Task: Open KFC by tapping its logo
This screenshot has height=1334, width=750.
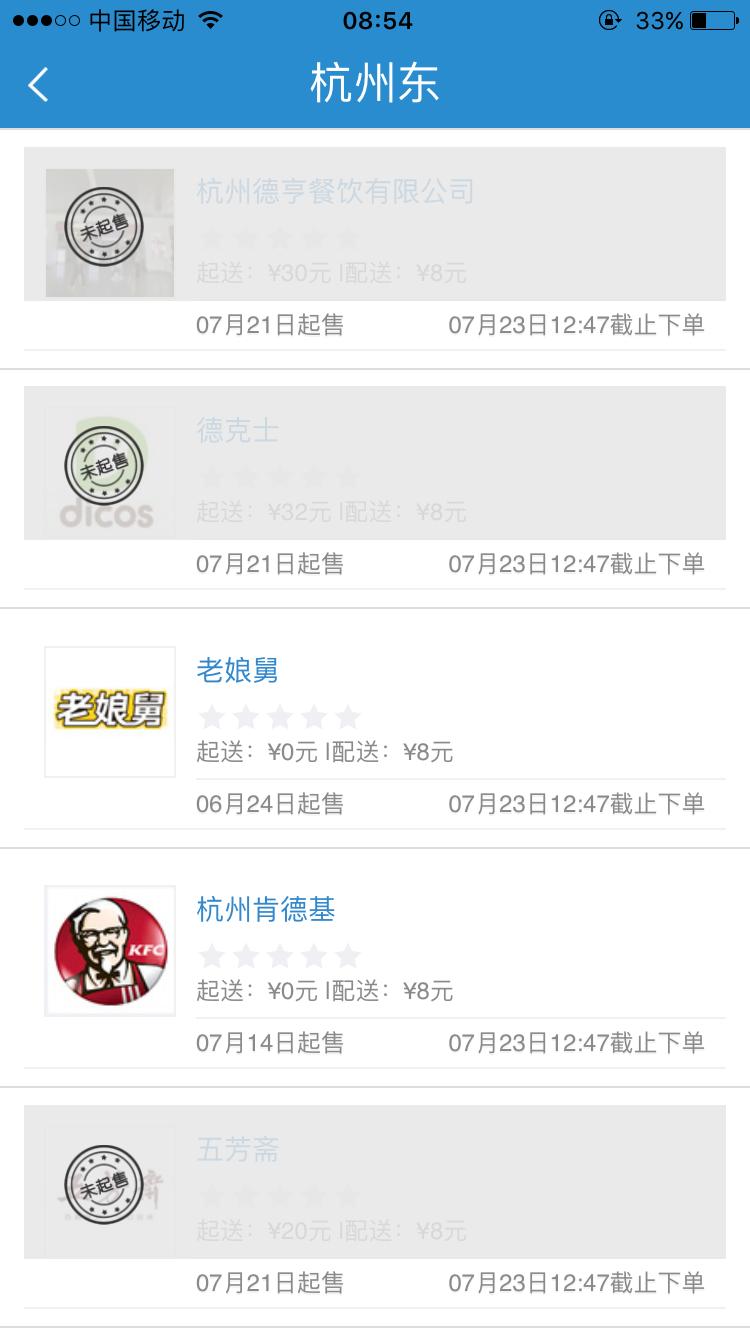Action: click(109, 951)
